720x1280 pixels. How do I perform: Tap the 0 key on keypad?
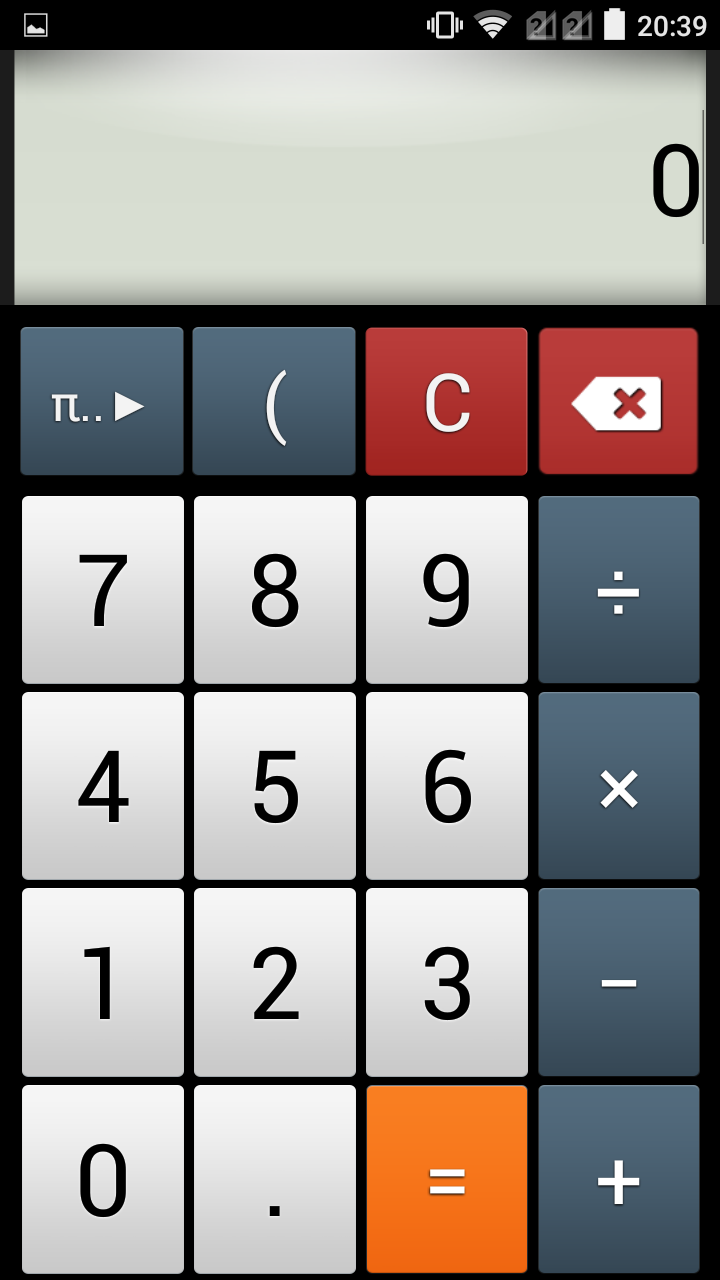pyautogui.click(x=103, y=1179)
